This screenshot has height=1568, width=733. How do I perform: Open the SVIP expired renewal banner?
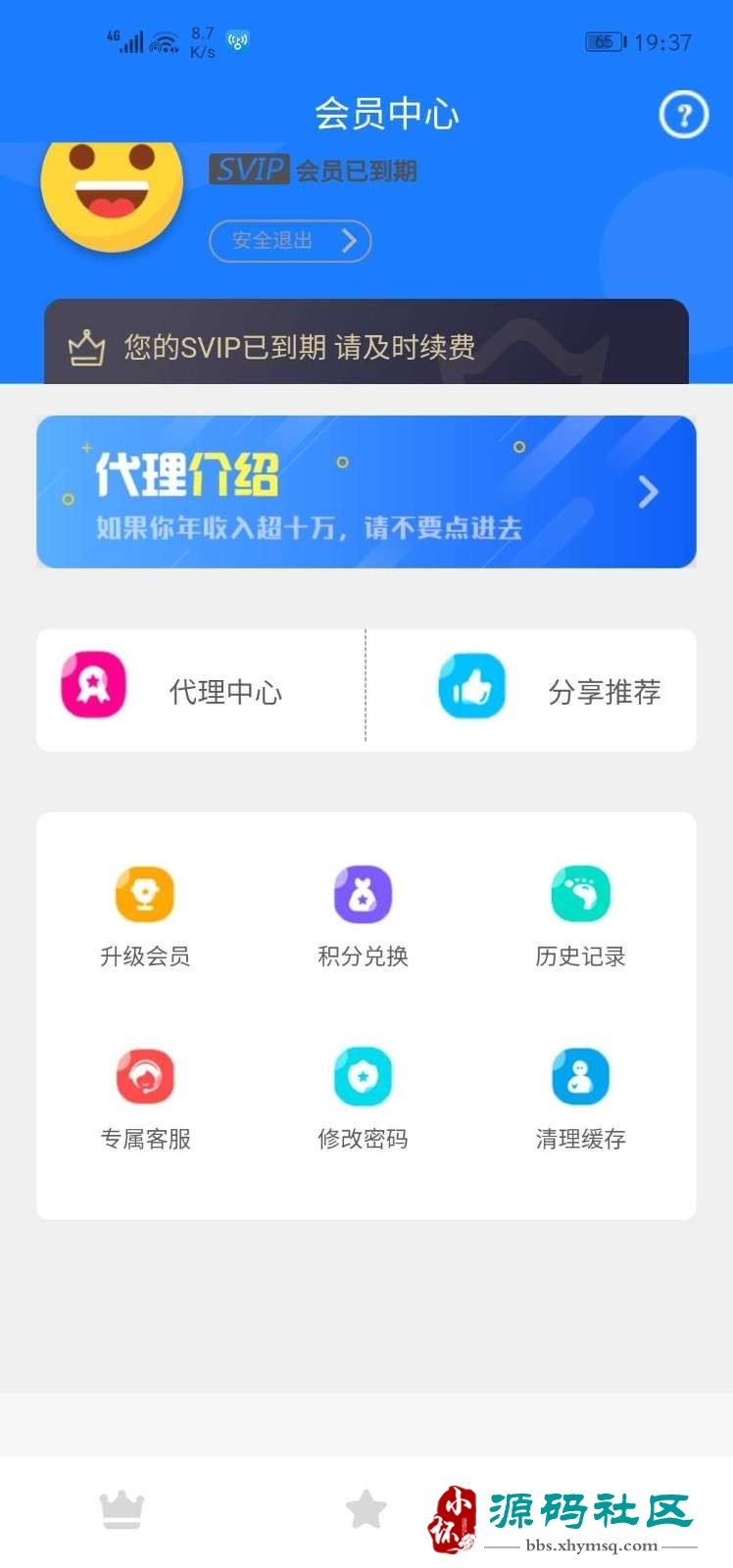point(366,344)
